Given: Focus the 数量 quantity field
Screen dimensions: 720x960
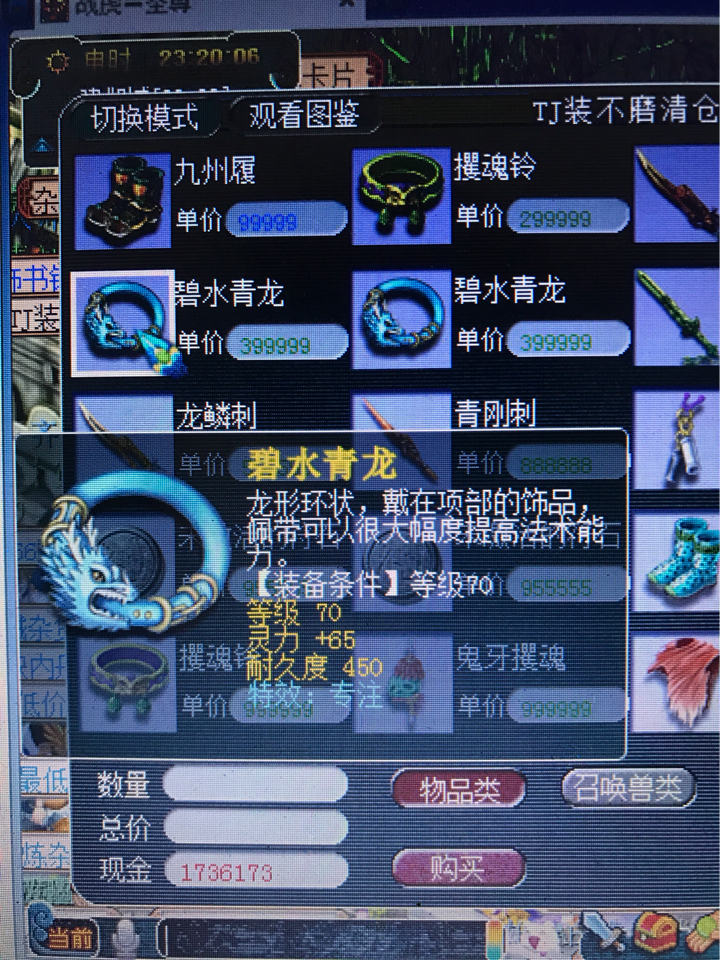Looking at the screenshot, I should (x=255, y=785).
